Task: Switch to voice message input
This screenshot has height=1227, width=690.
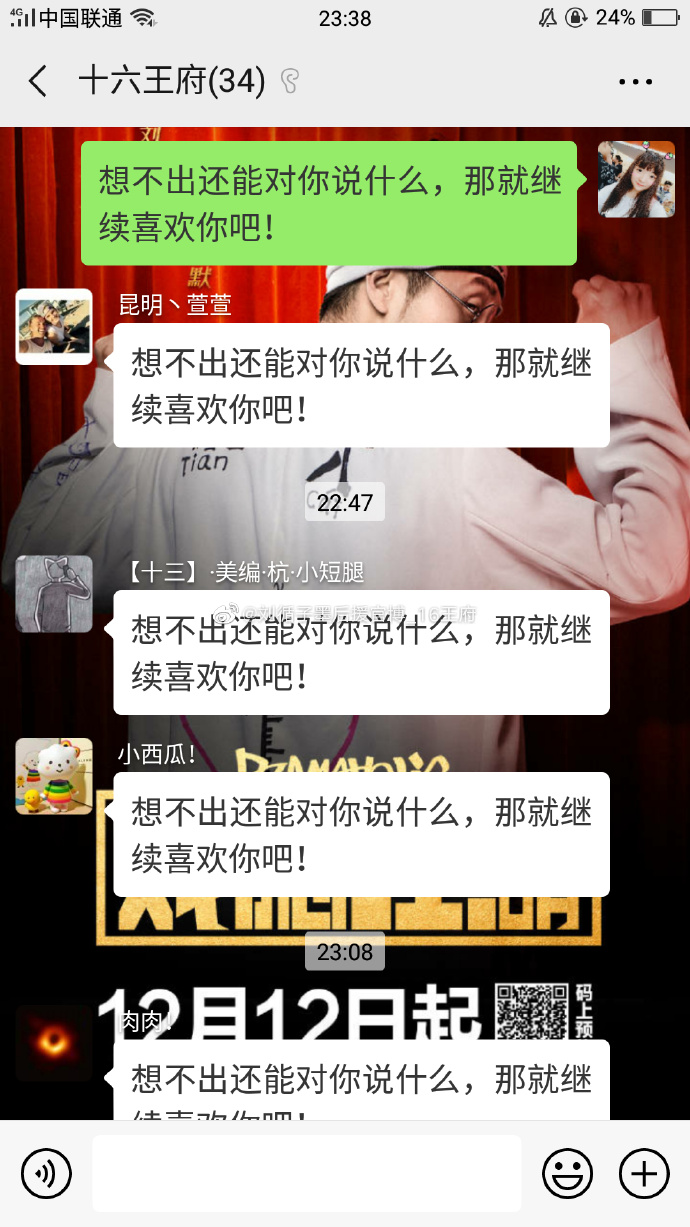Action: point(46,1173)
